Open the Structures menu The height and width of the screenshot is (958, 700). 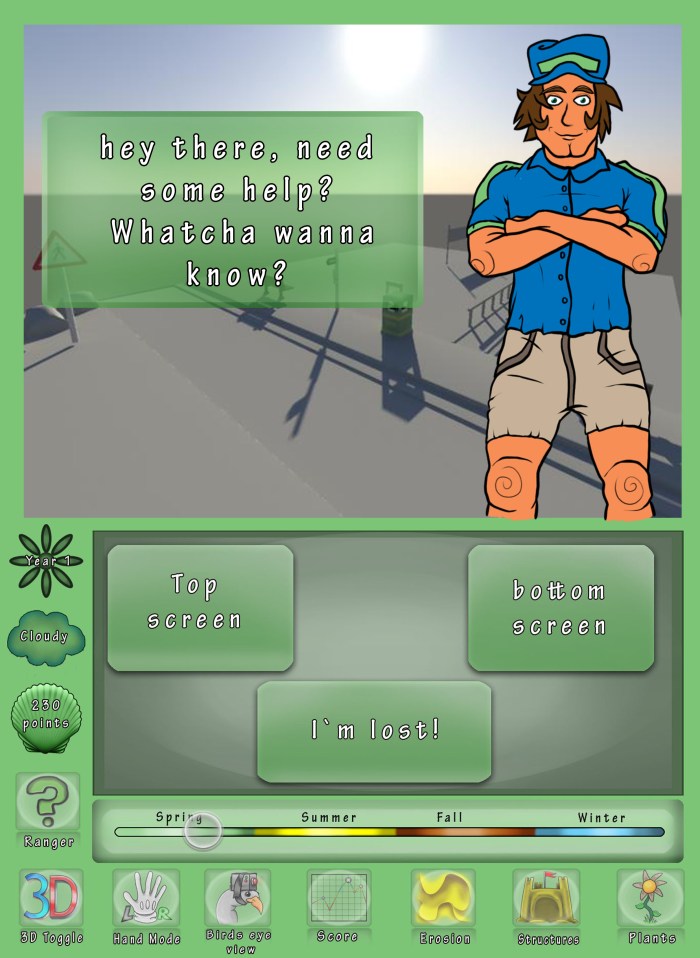(x=547, y=899)
